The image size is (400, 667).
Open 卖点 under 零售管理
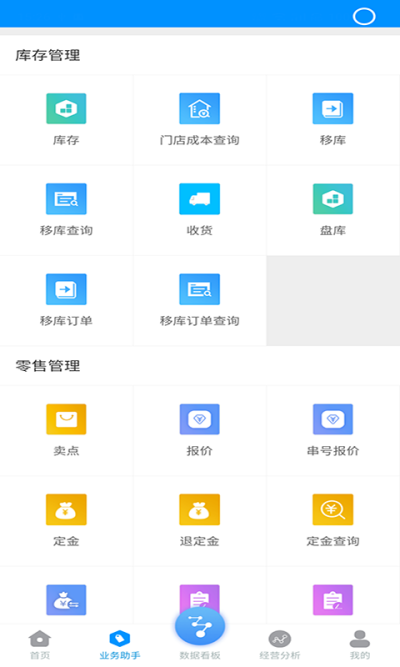(x=66, y=430)
